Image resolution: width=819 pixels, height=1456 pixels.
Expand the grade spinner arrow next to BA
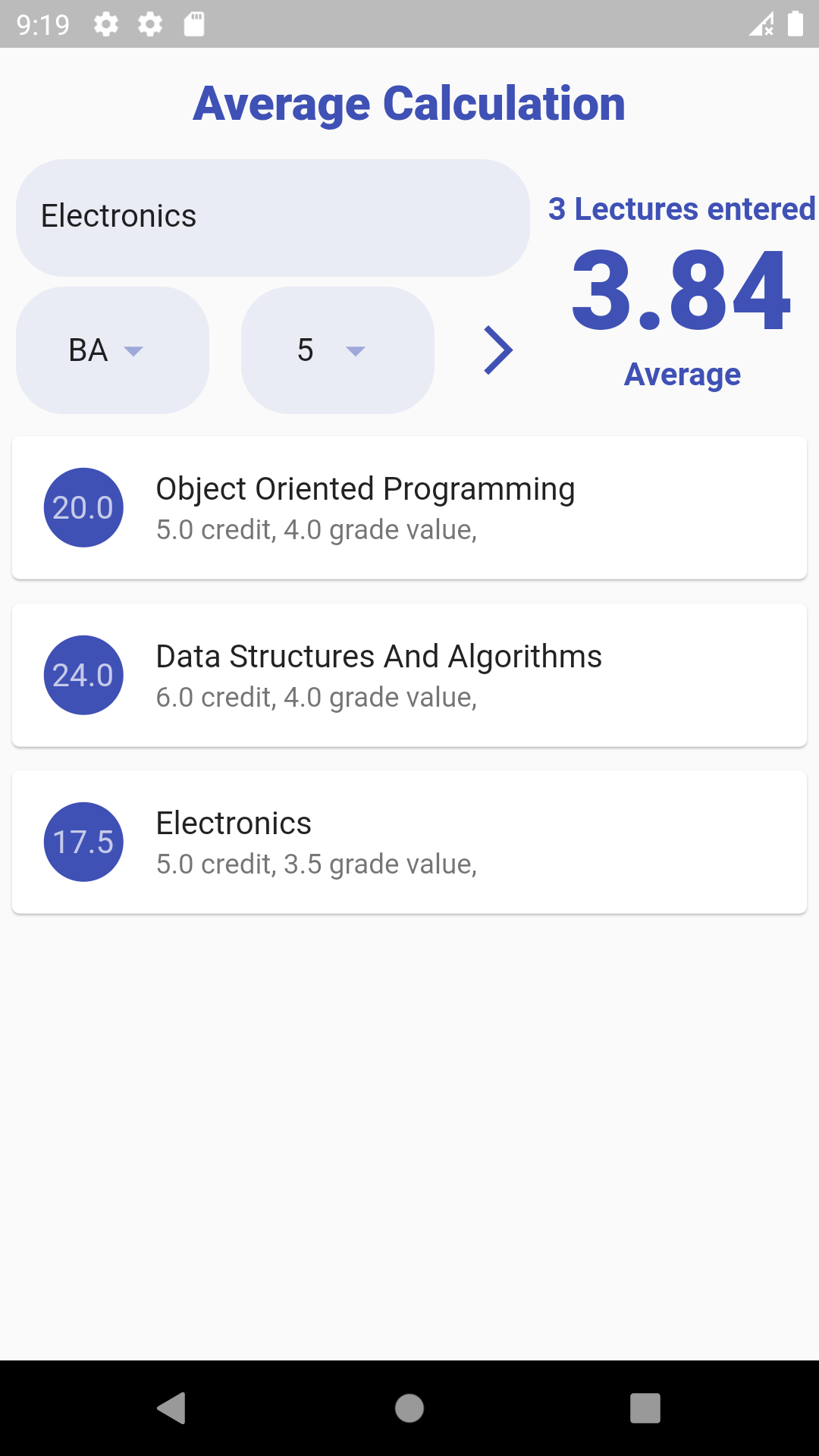(x=134, y=351)
